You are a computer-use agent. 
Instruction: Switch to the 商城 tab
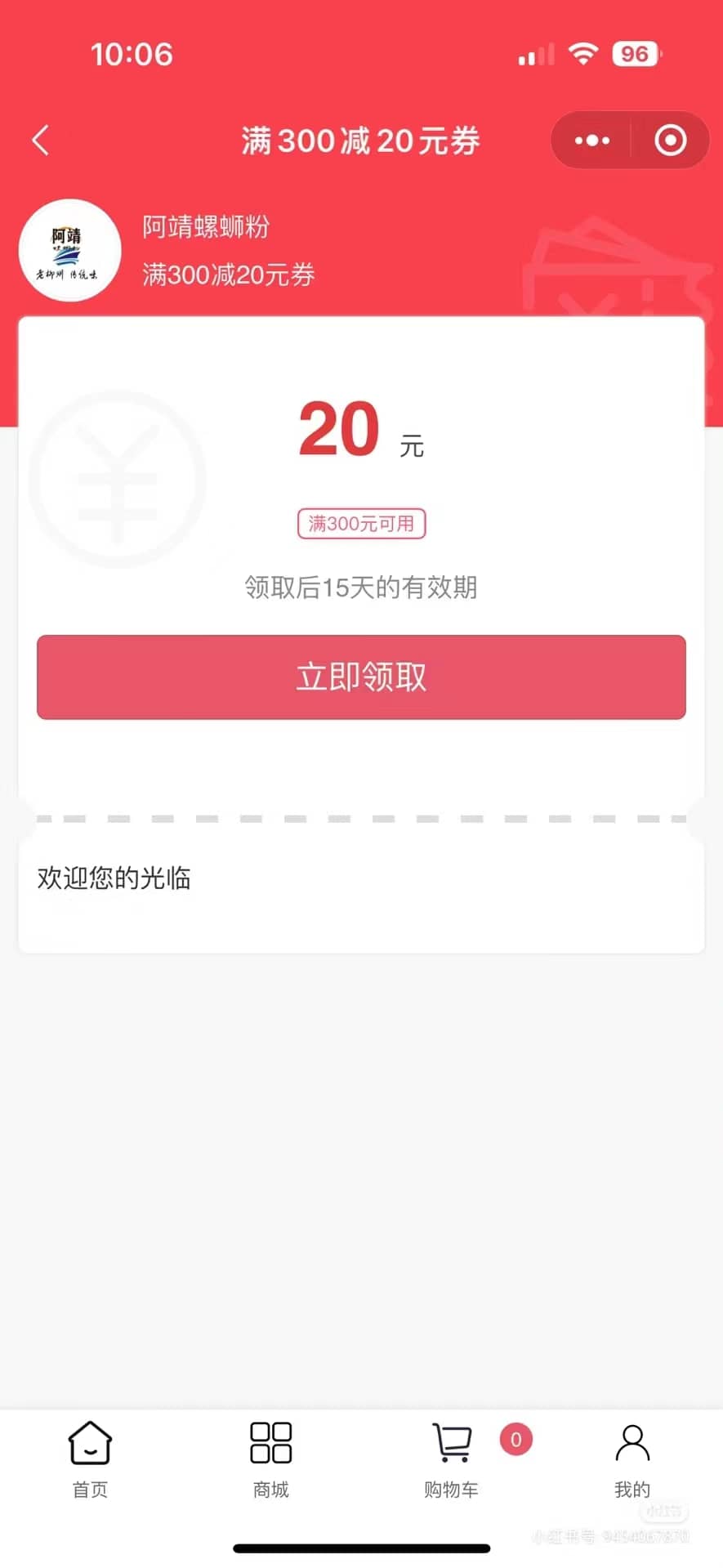point(270,1460)
